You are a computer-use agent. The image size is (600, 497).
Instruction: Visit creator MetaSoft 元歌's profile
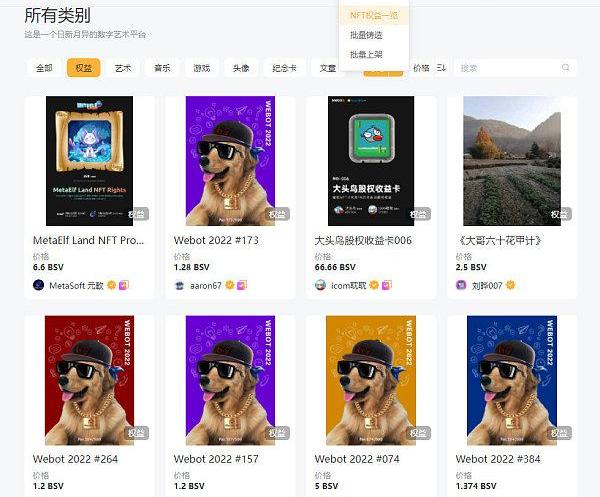tap(75, 285)
